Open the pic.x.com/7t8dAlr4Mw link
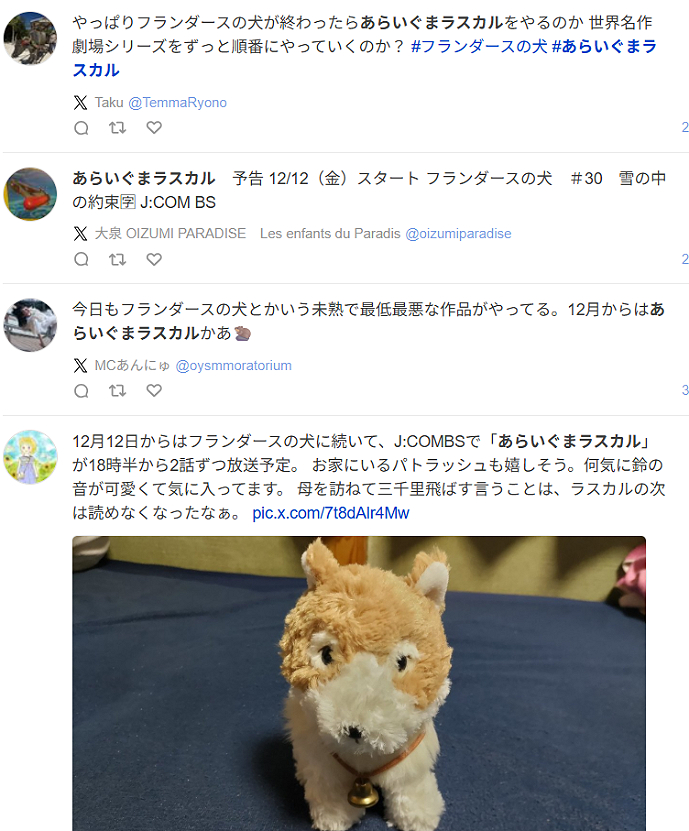The height and width of the screenshot is (831, 689). (330, 513)
